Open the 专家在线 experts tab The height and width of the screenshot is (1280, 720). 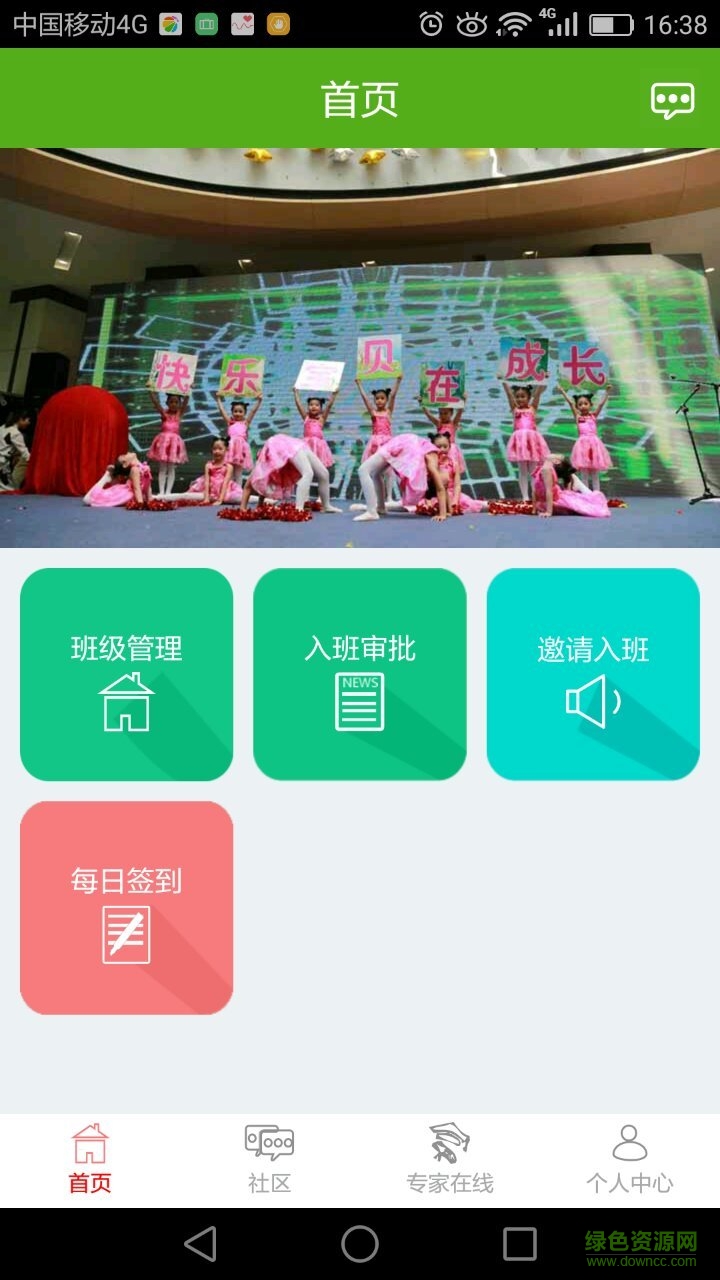[450, 1160]
